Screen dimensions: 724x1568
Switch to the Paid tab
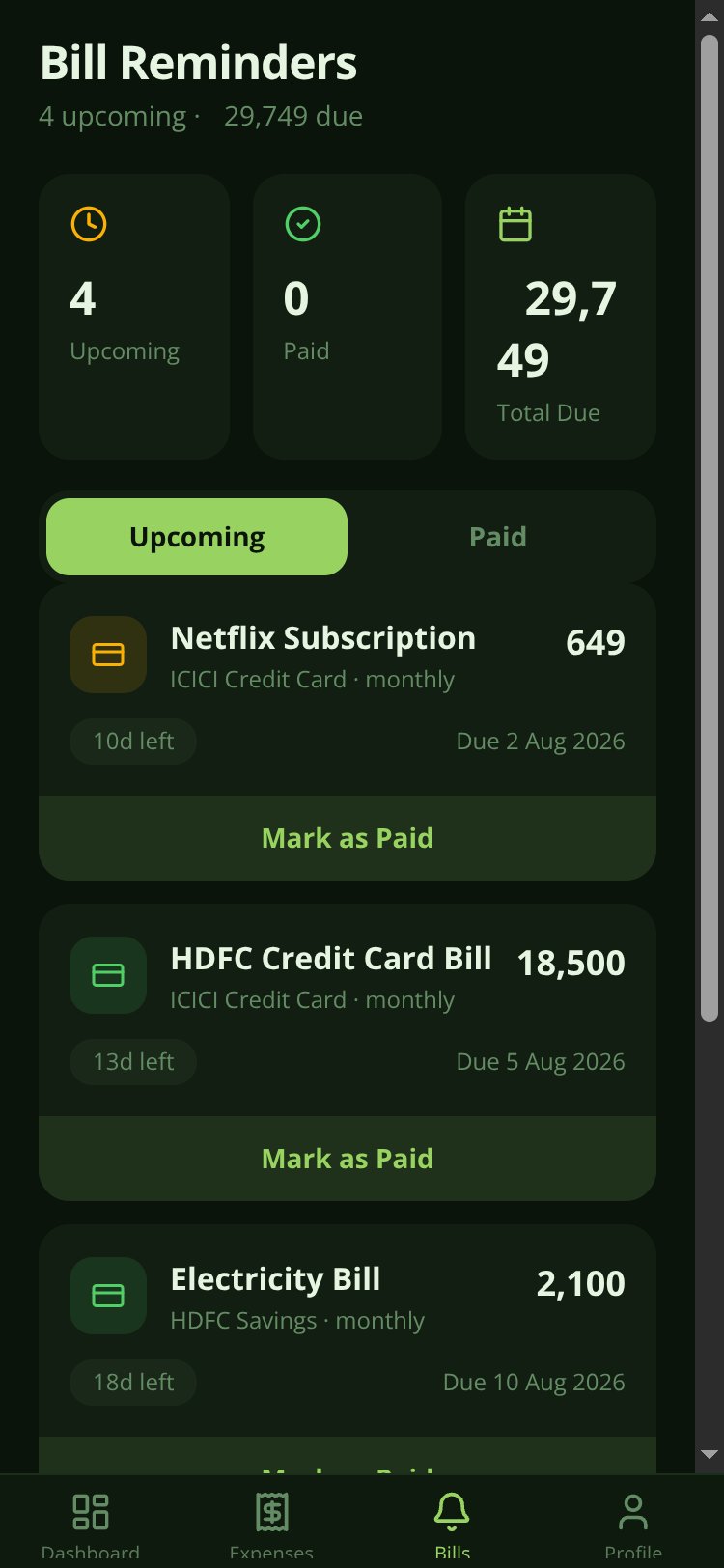[x=498, y=537]
